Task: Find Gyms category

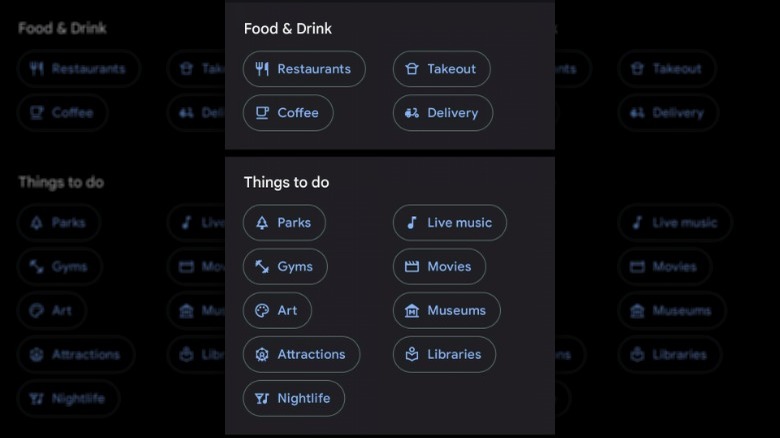Action: (x=285, y=267)
